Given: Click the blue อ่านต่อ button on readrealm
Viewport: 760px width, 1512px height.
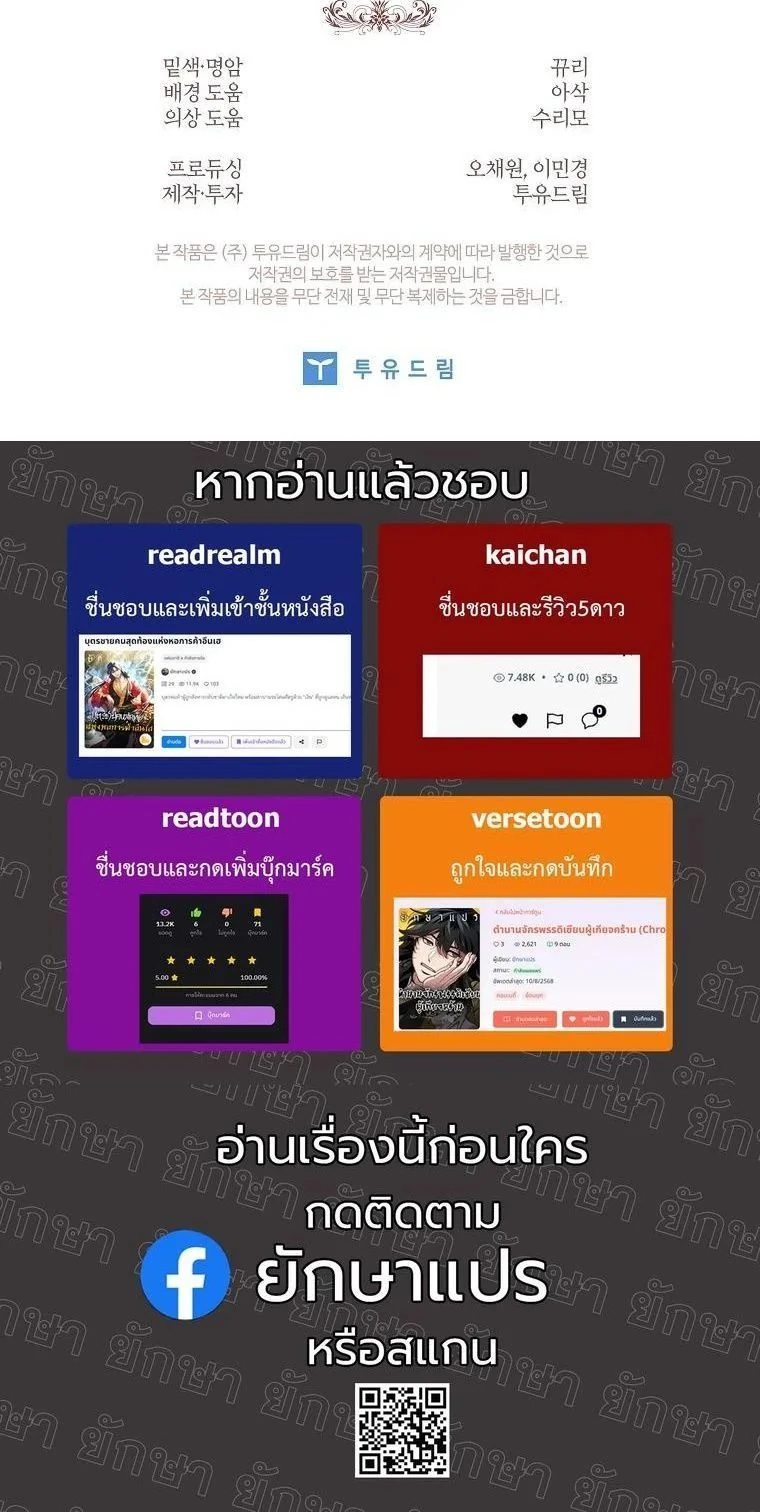Looking at the screenshot, I should [173, 742].
